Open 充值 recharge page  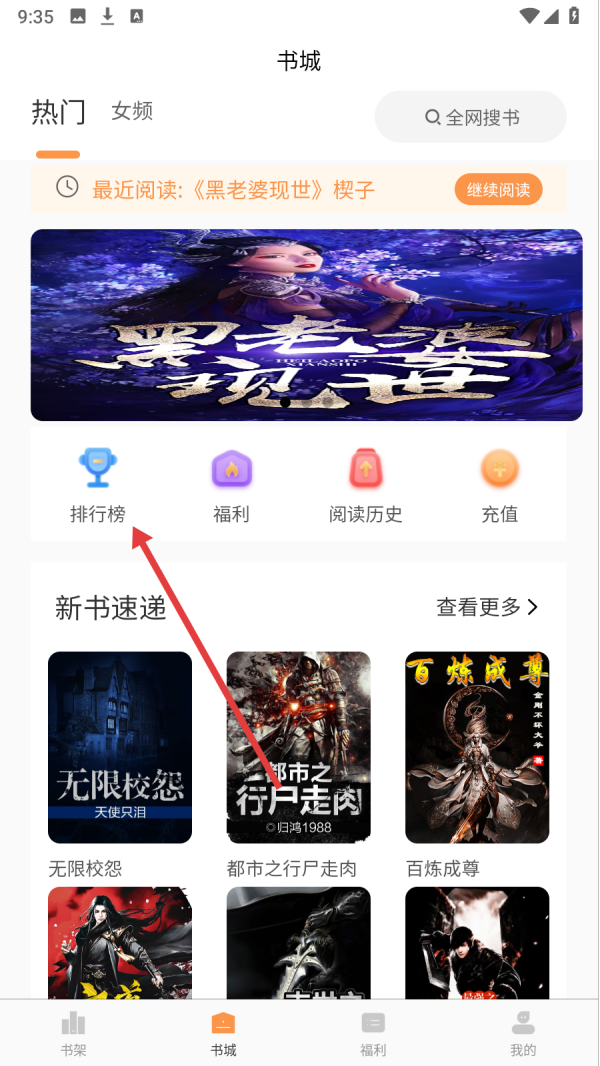(499, 487)
